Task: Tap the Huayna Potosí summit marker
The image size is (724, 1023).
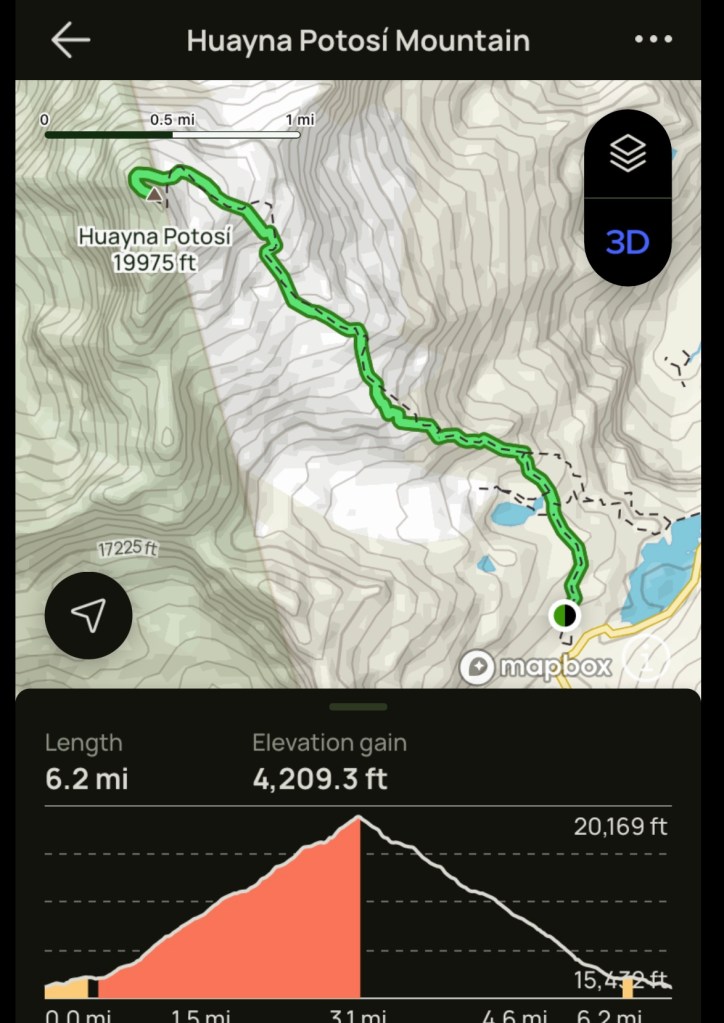Action: click(x=154, y=194)
